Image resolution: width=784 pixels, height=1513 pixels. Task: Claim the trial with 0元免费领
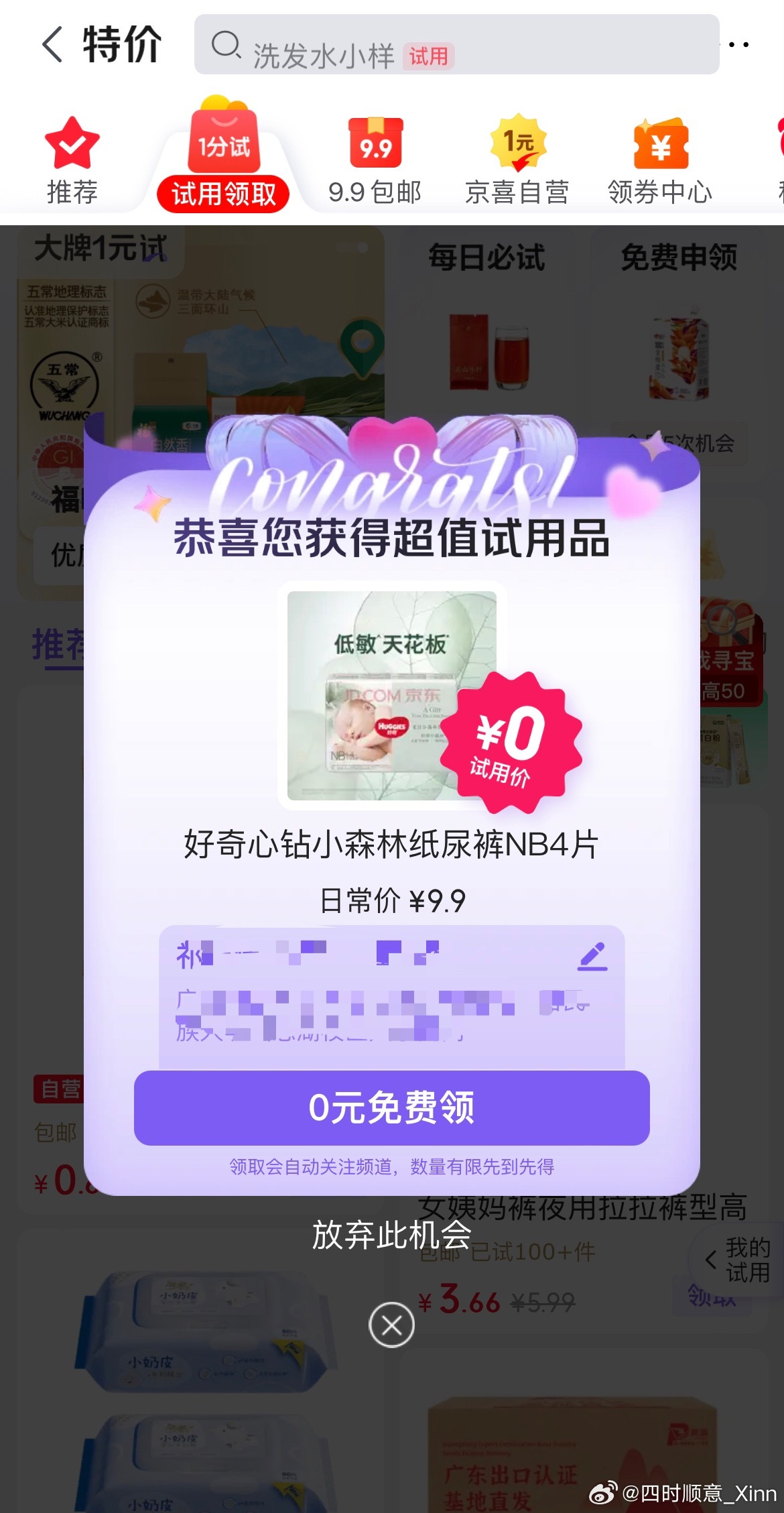[391, 1107]
